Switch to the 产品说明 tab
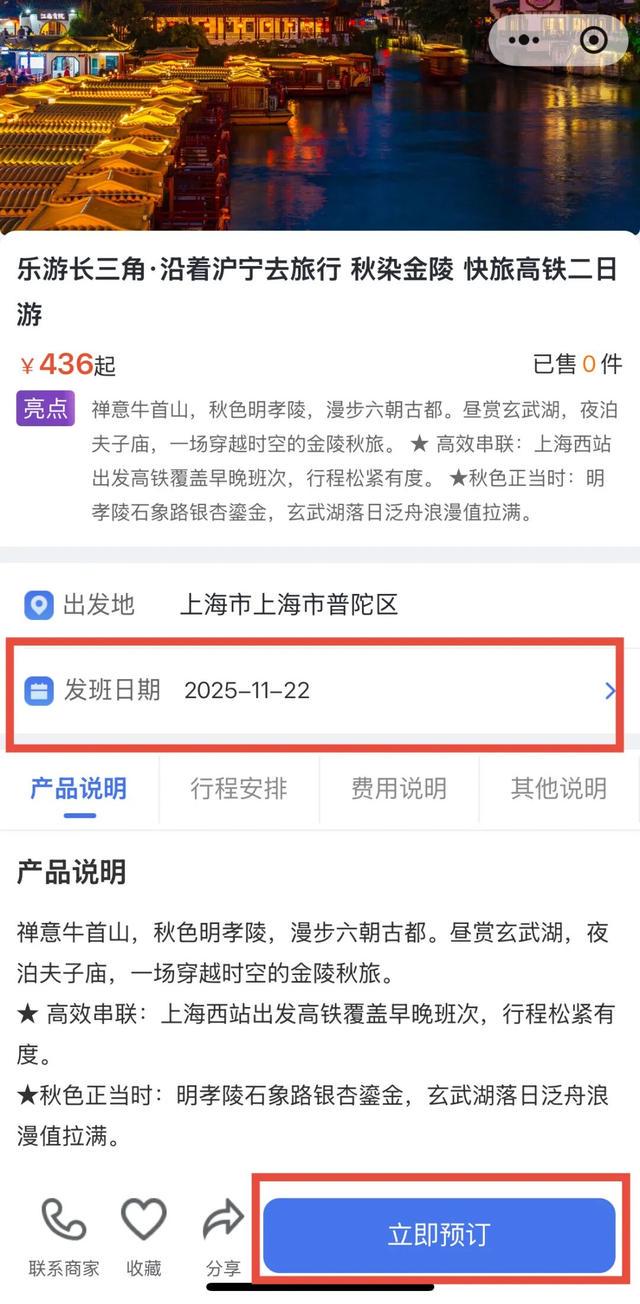The height and width of the screenshot is (1304, 640). (x=78, y=789)
